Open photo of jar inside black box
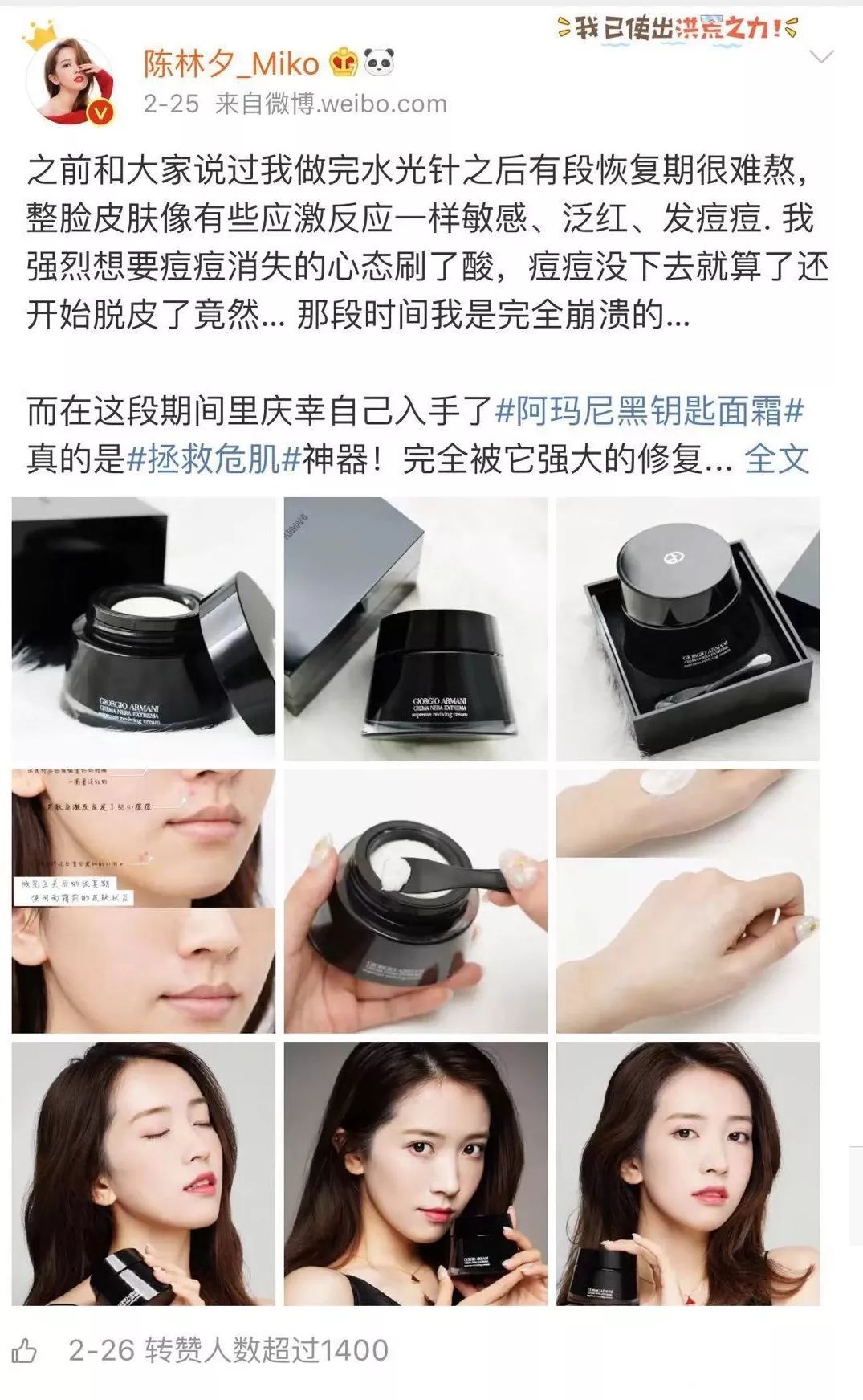The width and height of the screenshot is (863, 1400). coord(688,629)
